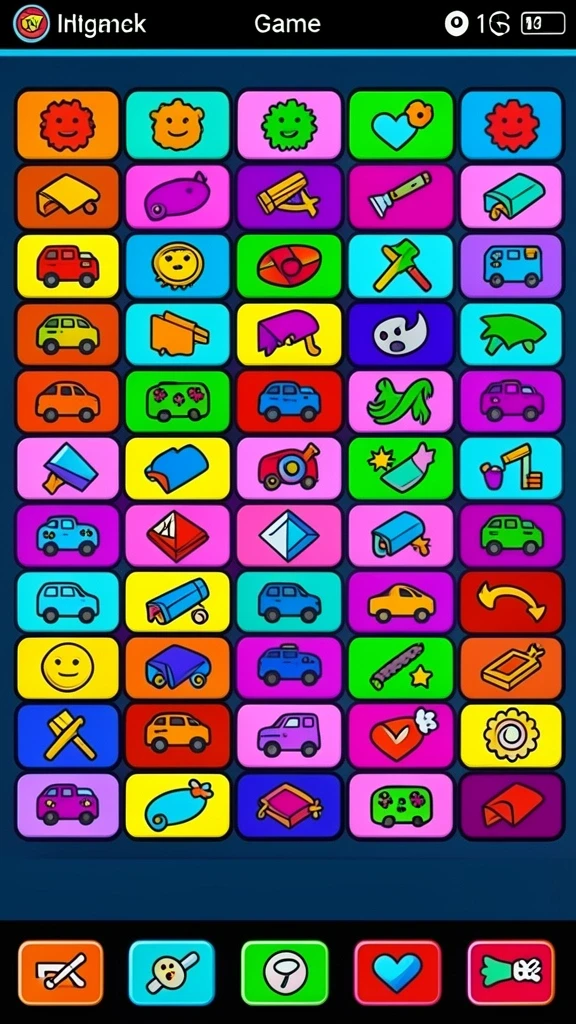
Task: Open the green magnifier tool
Action: [285, 973]
